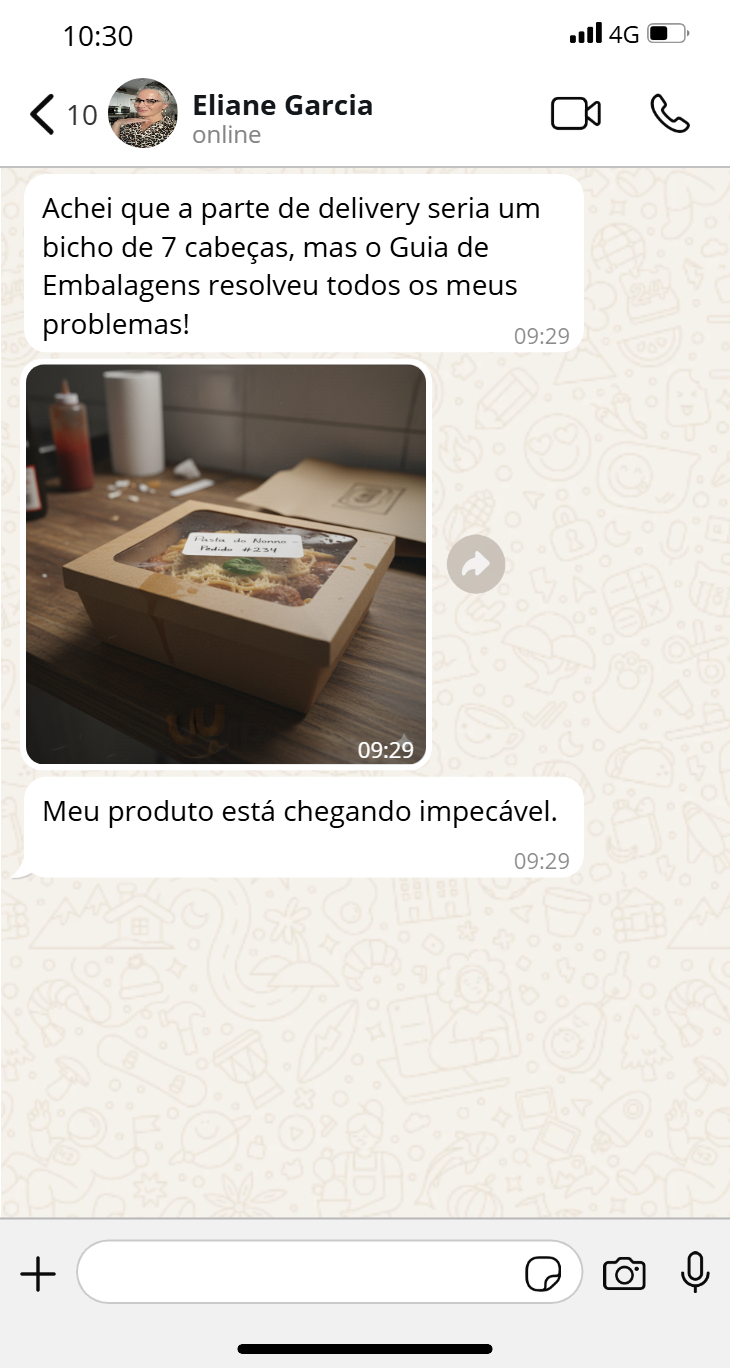This screenshot has height=1368, width=730.
Task: Start a video call with Eliane
Action: point(576,114)
